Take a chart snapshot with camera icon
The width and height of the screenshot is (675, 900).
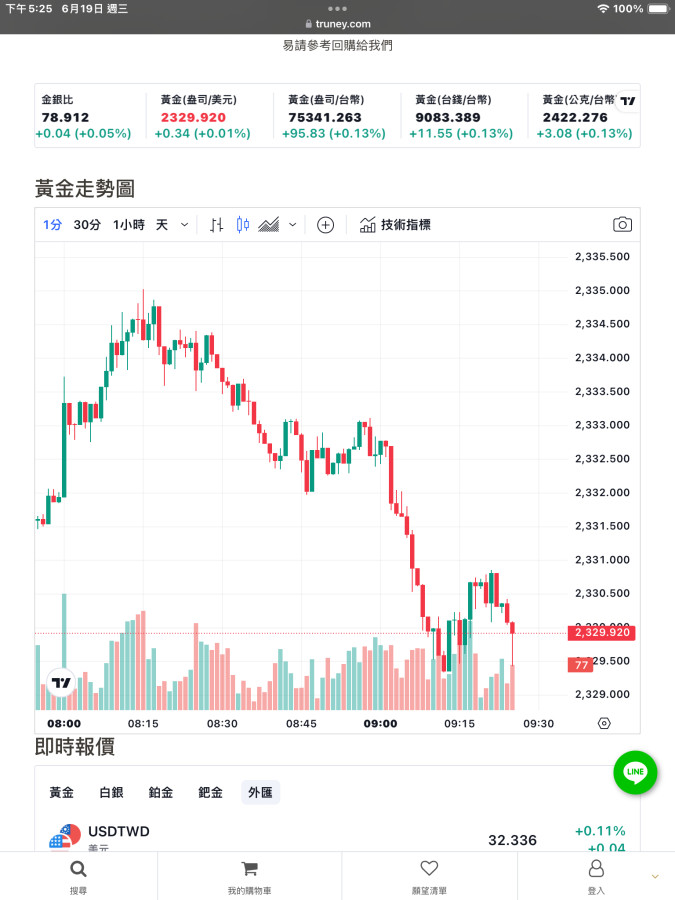point(622,225)
